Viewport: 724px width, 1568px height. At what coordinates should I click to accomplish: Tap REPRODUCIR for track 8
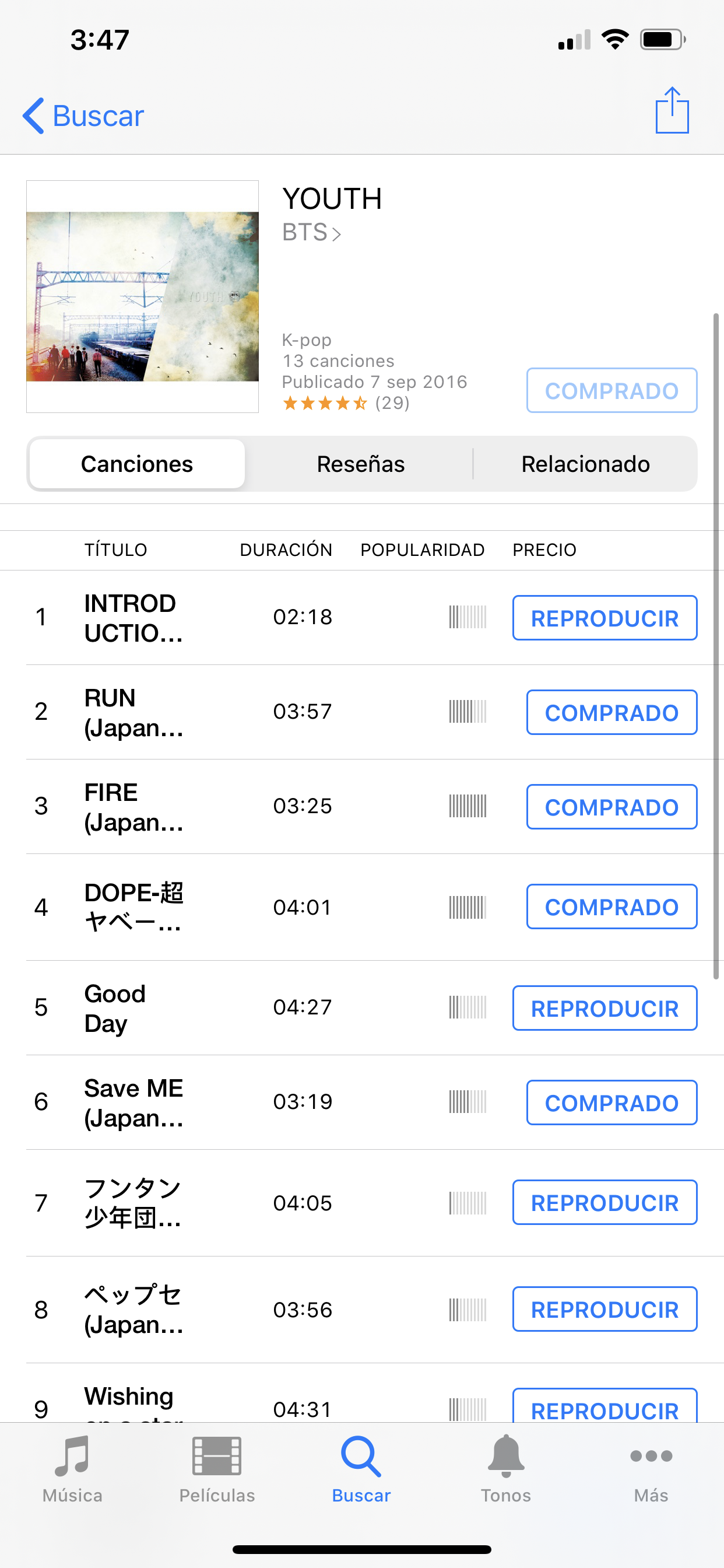[x=604, y=1308]
